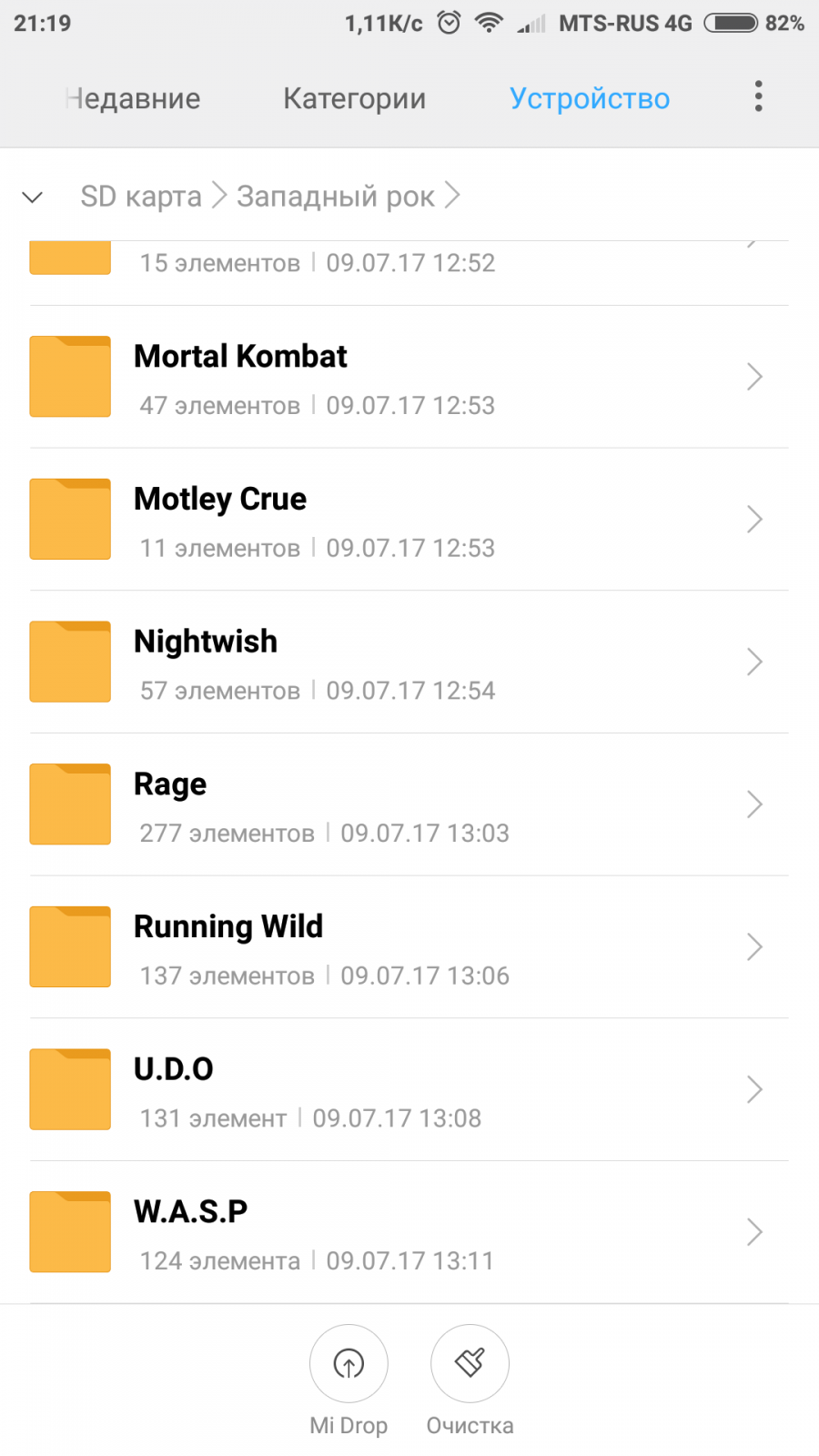Image resolution: width=819 pixels, height=1456 pixels.
Task: Tap the Очистка cleanup button
Action: click(470, 1364)
